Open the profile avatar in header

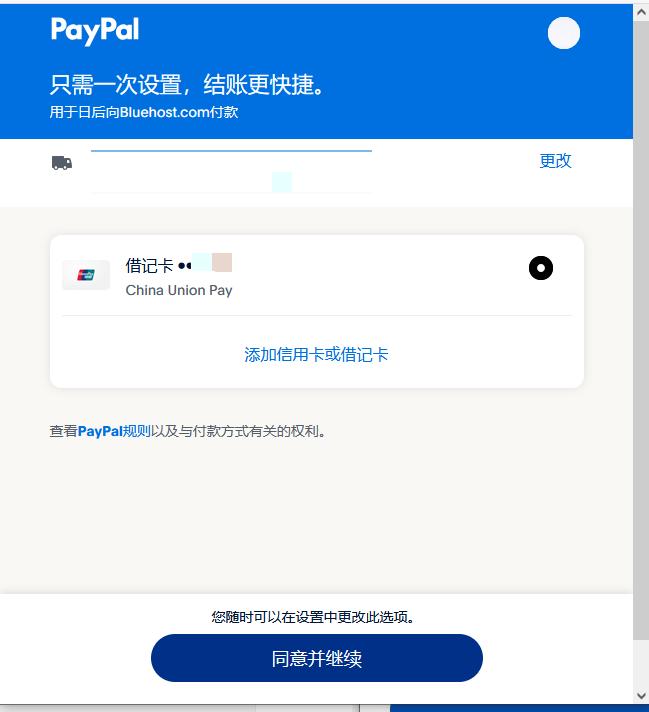pyautogui.click(x=564, y=34)
